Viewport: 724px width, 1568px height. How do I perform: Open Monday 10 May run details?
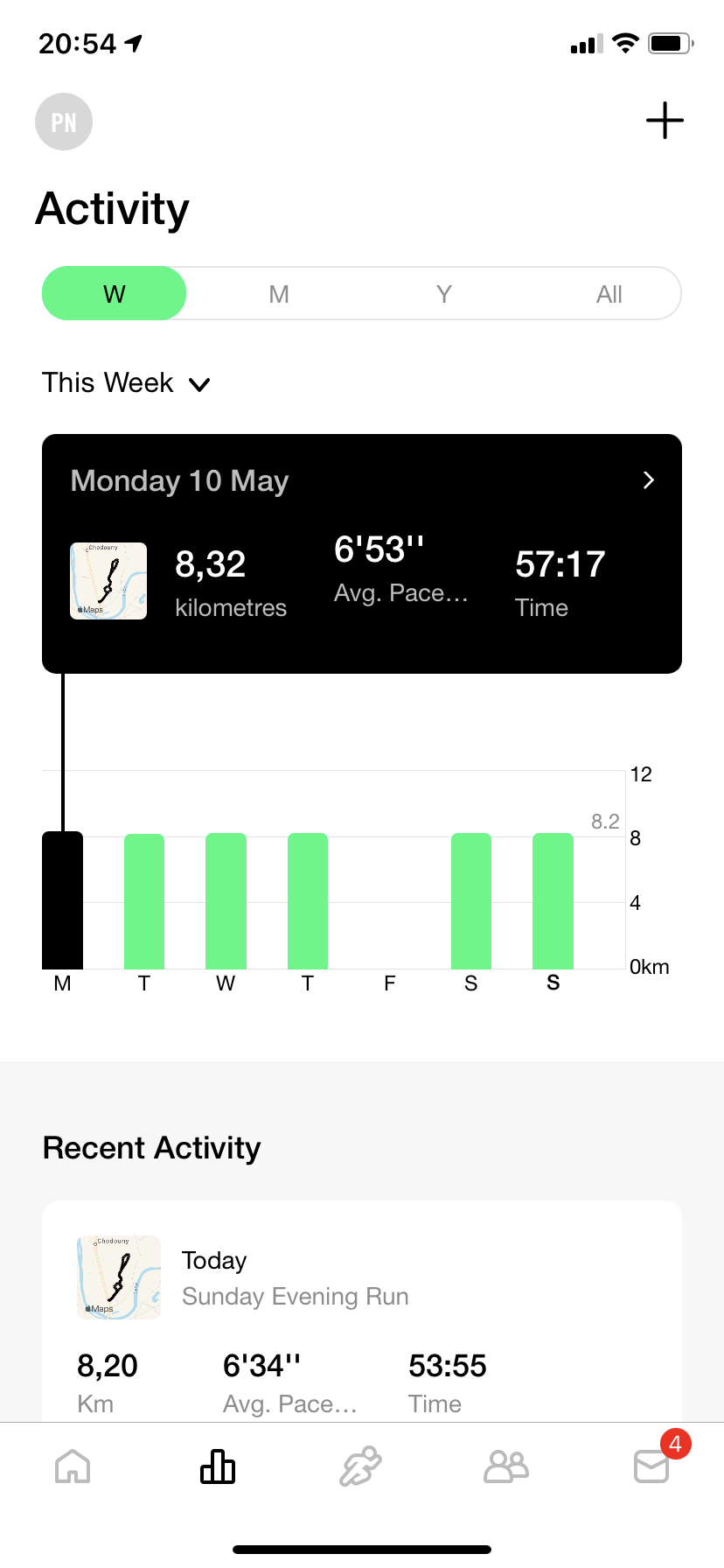click(x=362, y=553)
